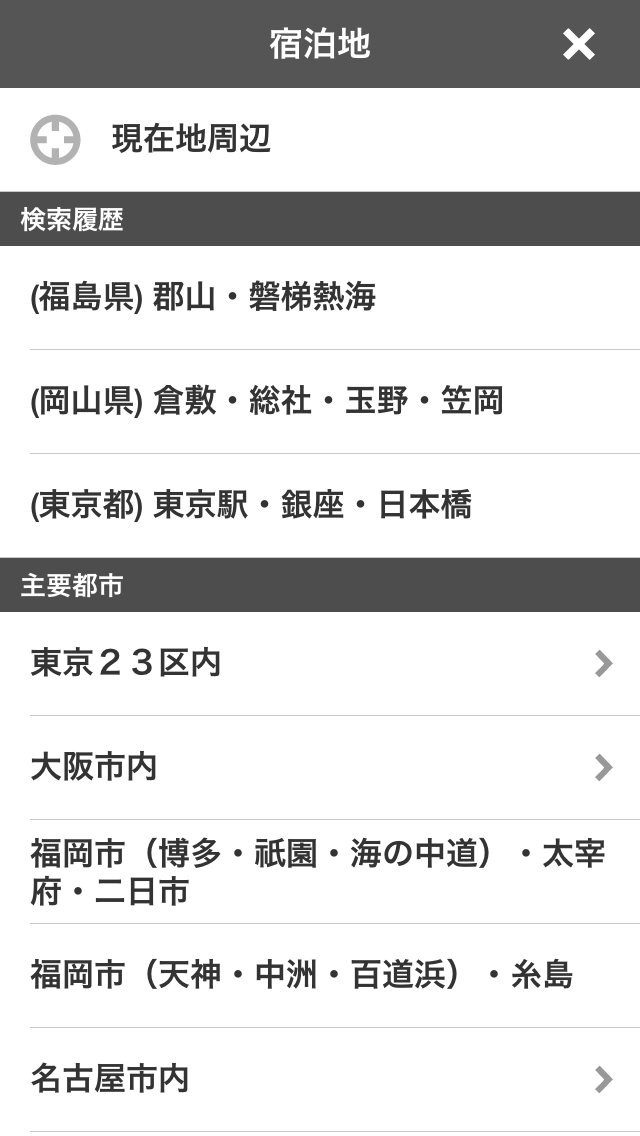Choose (福島県) 郡山・磐梯熱海 from search history
This screenshot has height=1136, width=640.
(x=203, y=297)
